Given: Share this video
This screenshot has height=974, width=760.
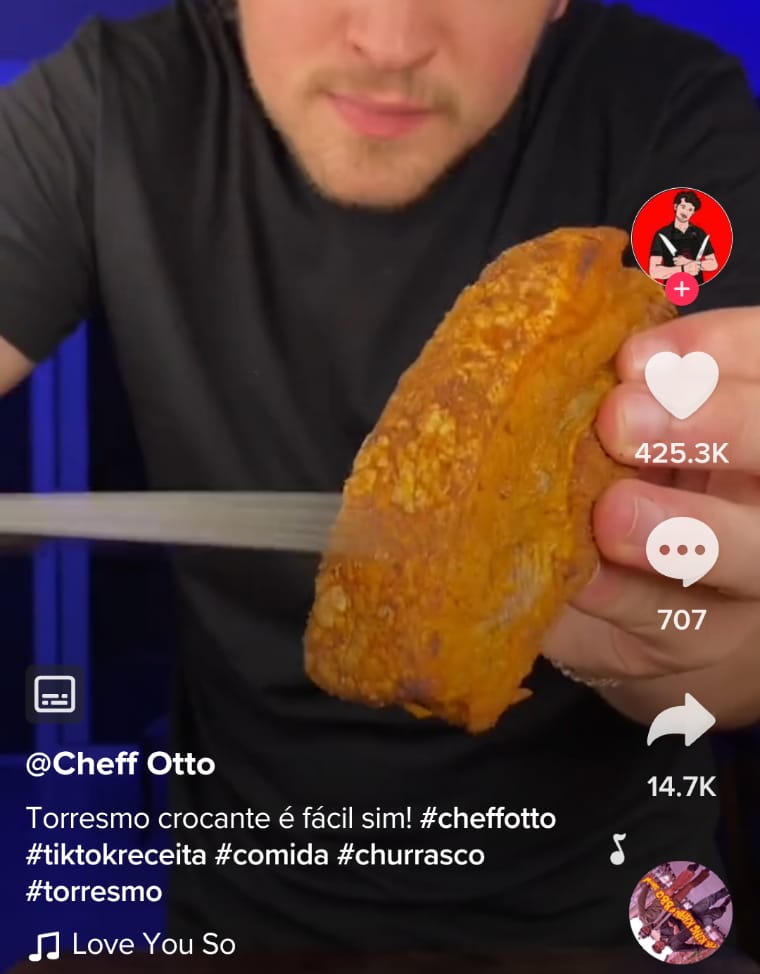Looking at the screenshot, I should (x=681, y=721).
